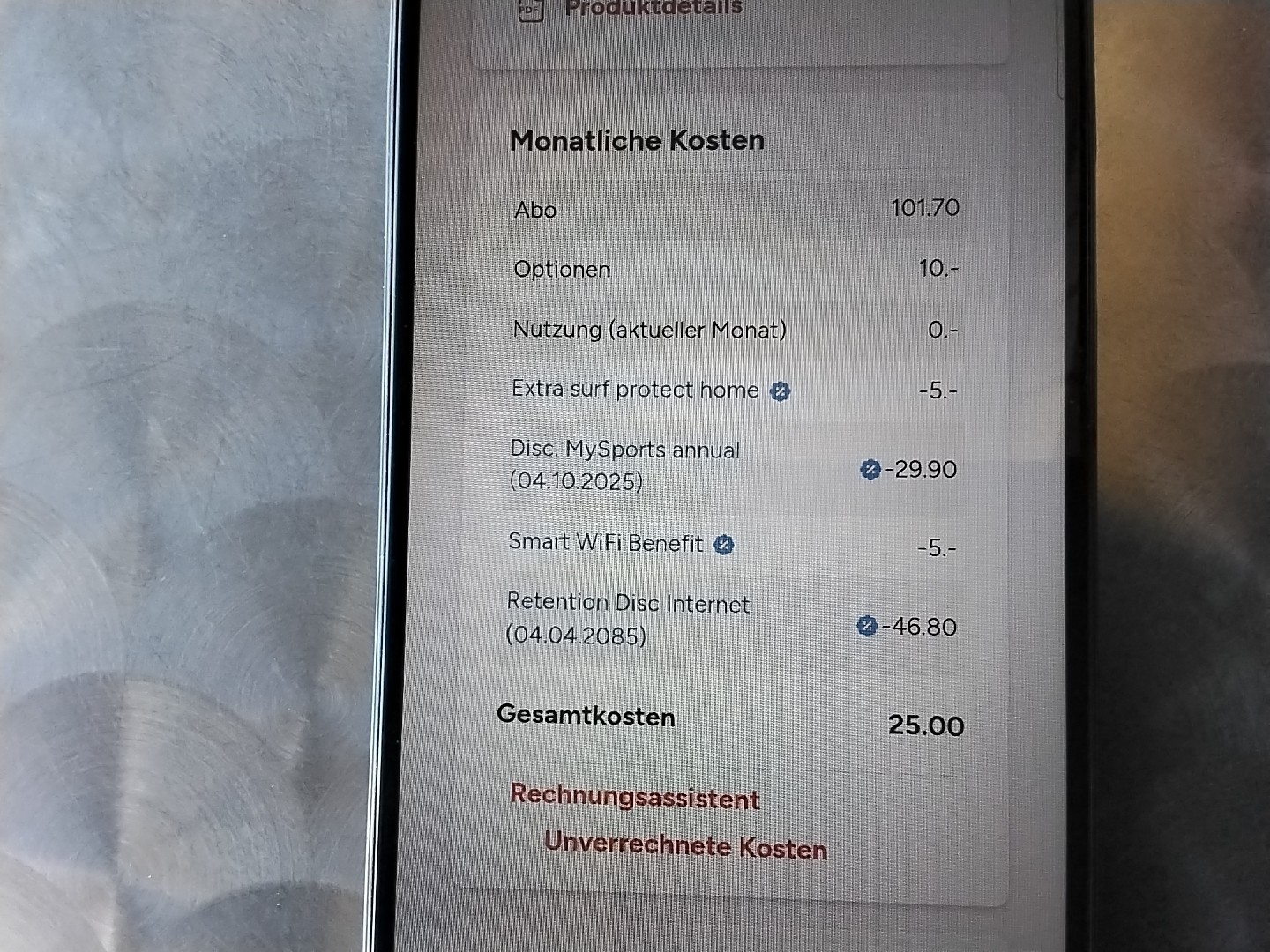
Task: Open the Produktdetails PDF
Action: [651, 9]
